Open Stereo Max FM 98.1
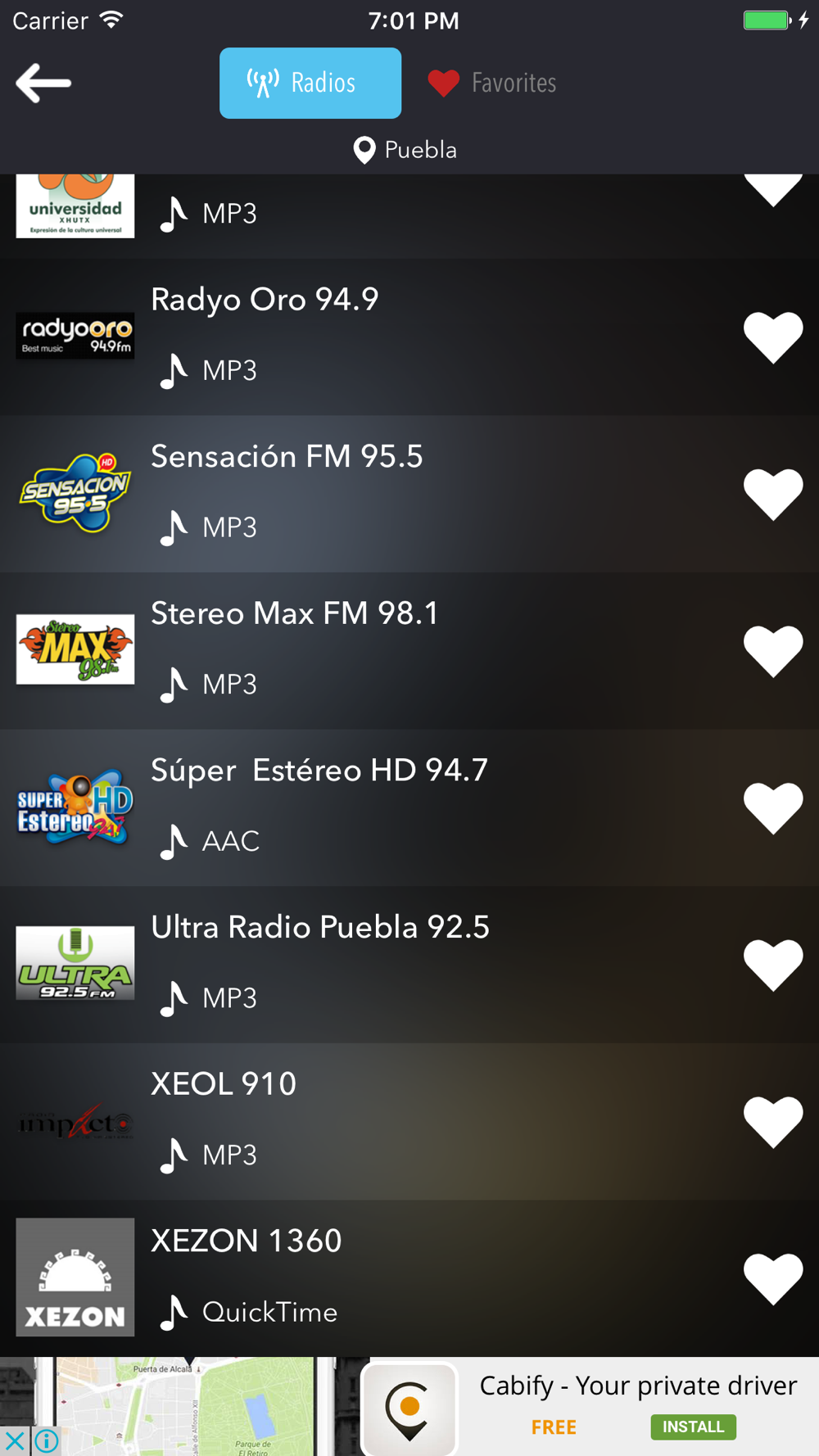Viewport: 819px width, 1456px height. (295, 614)
